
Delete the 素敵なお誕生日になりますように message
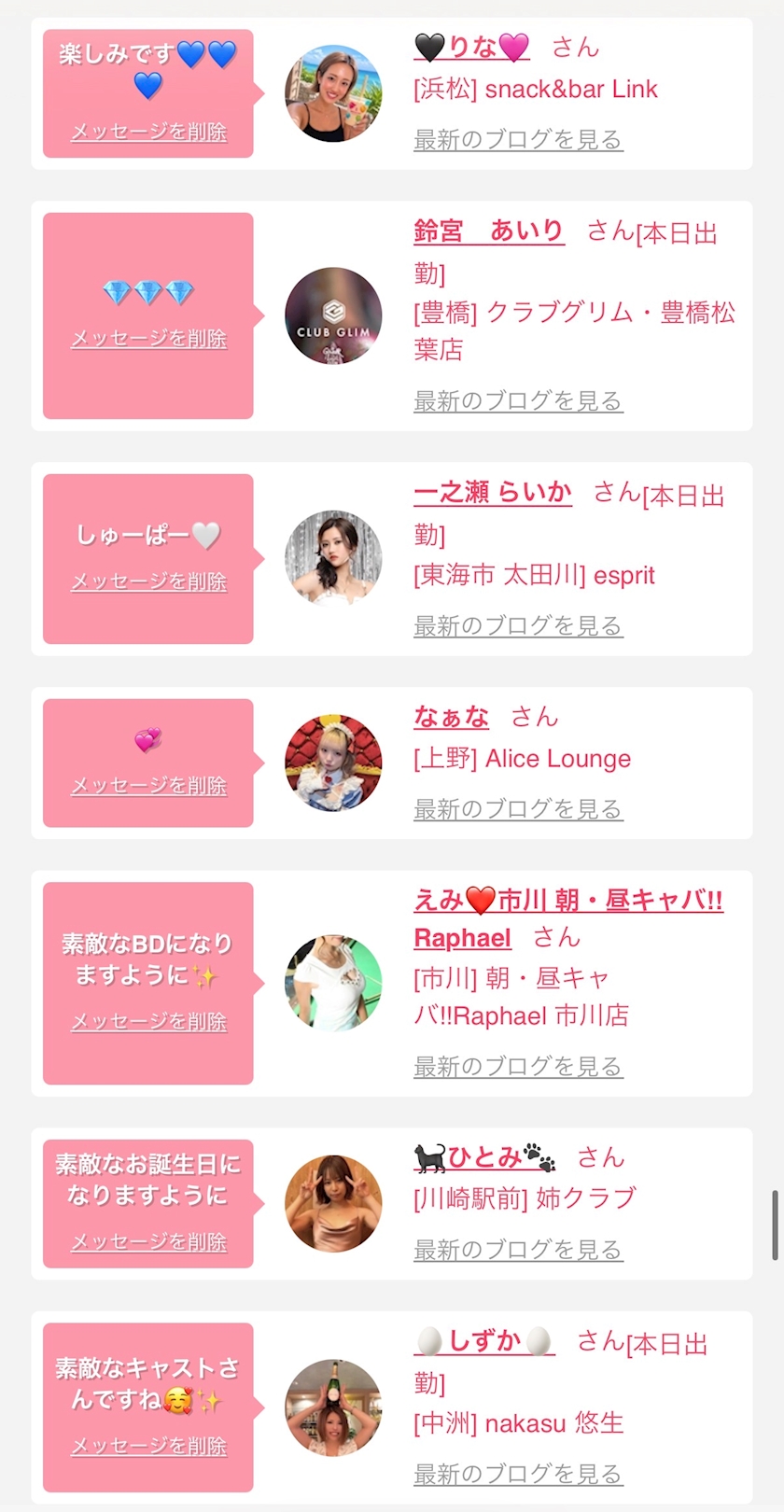pyautogui.click(x=148, y=1242)
